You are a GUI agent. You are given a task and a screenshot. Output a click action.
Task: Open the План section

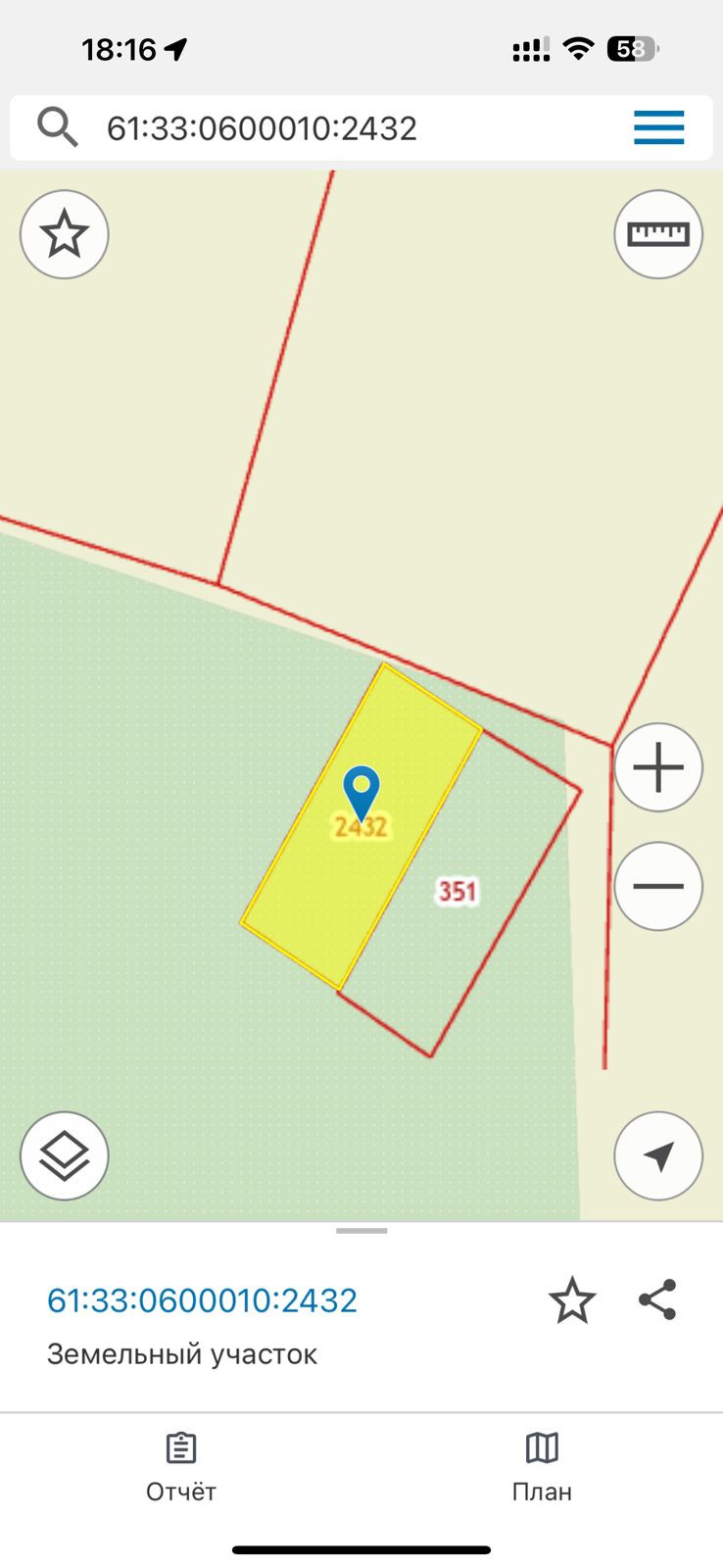542,1466
